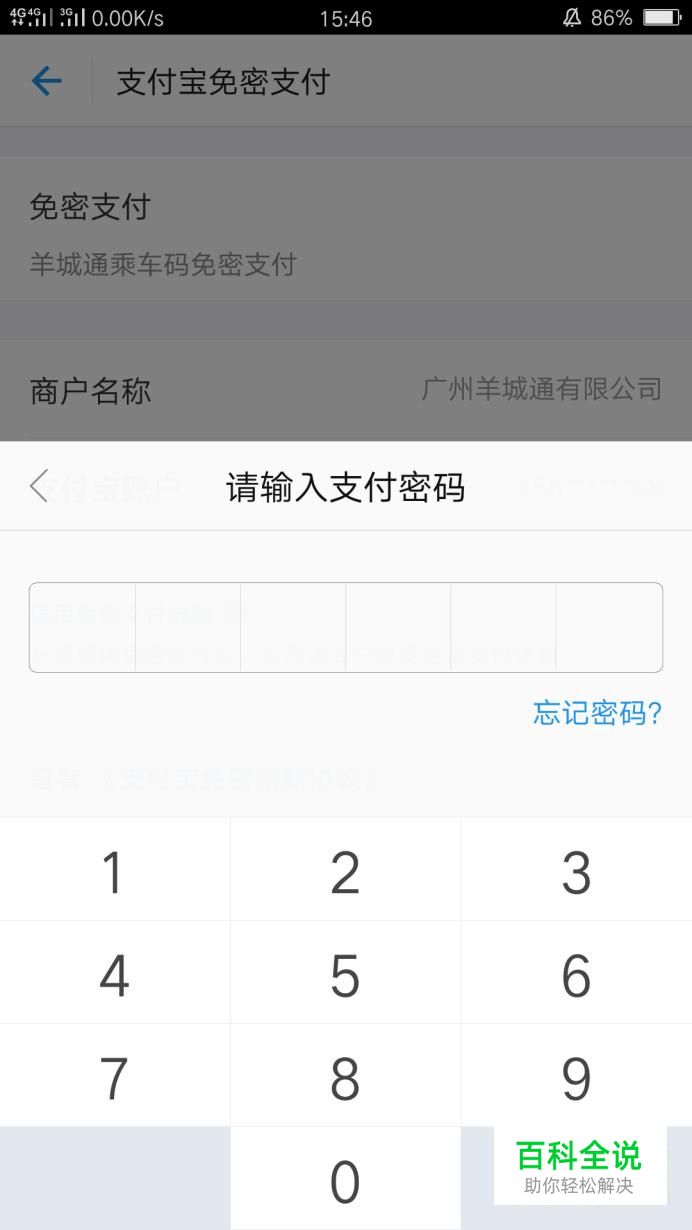The image size is (692, 1230).
Task: Enter digit 6 on the keypad
Action: (577, 973)
